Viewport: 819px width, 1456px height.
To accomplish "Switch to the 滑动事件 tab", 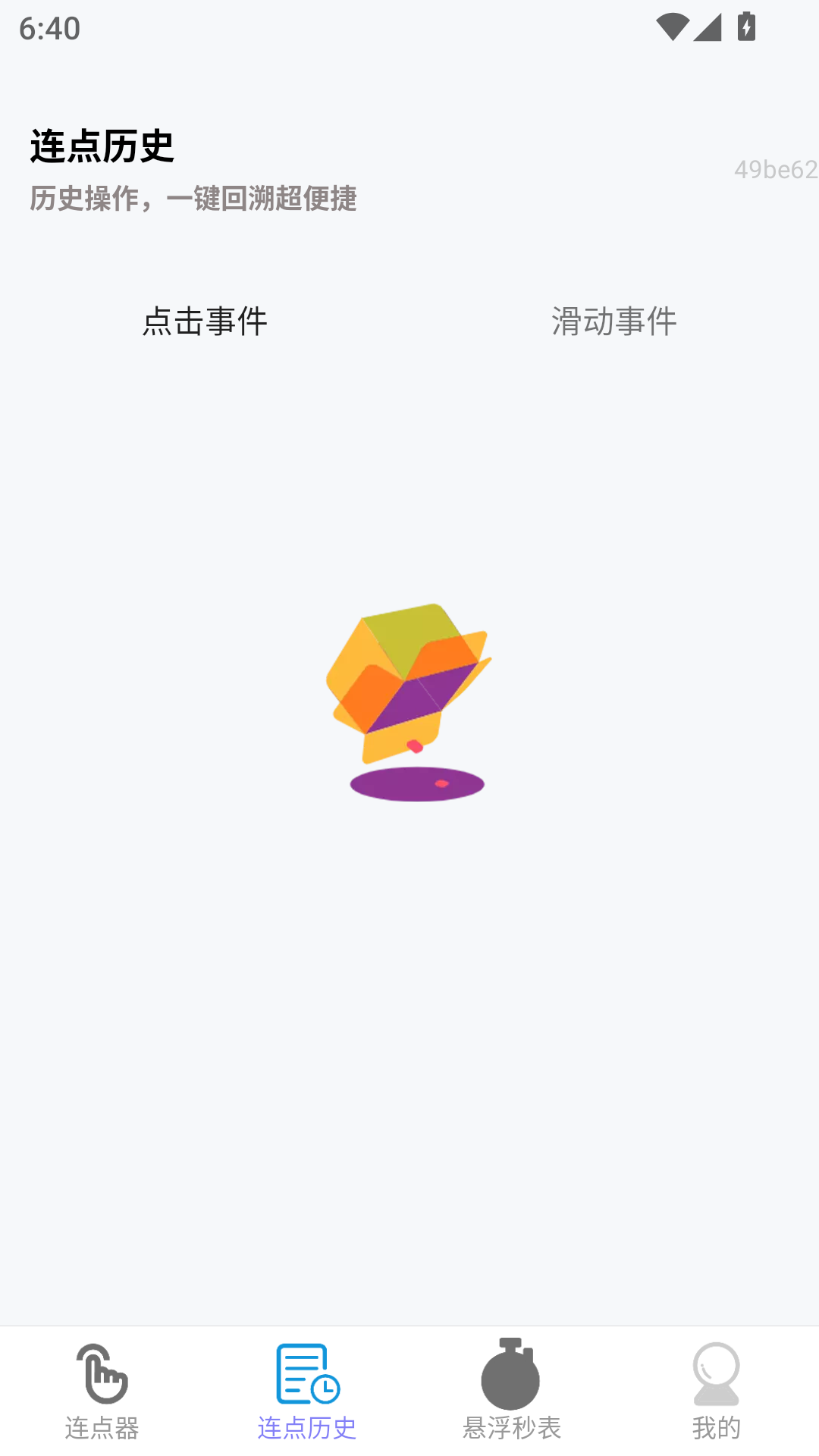I will (x=614, y=322).
